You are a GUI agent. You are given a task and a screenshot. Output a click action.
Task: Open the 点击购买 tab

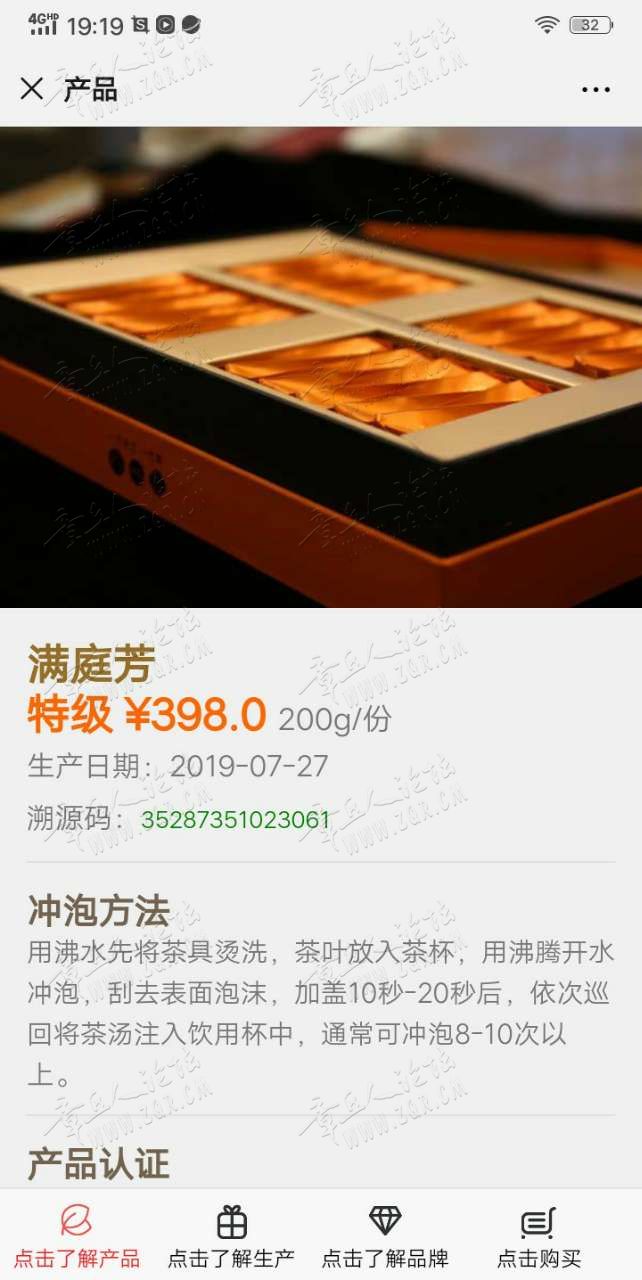[x=538, y=1236]
